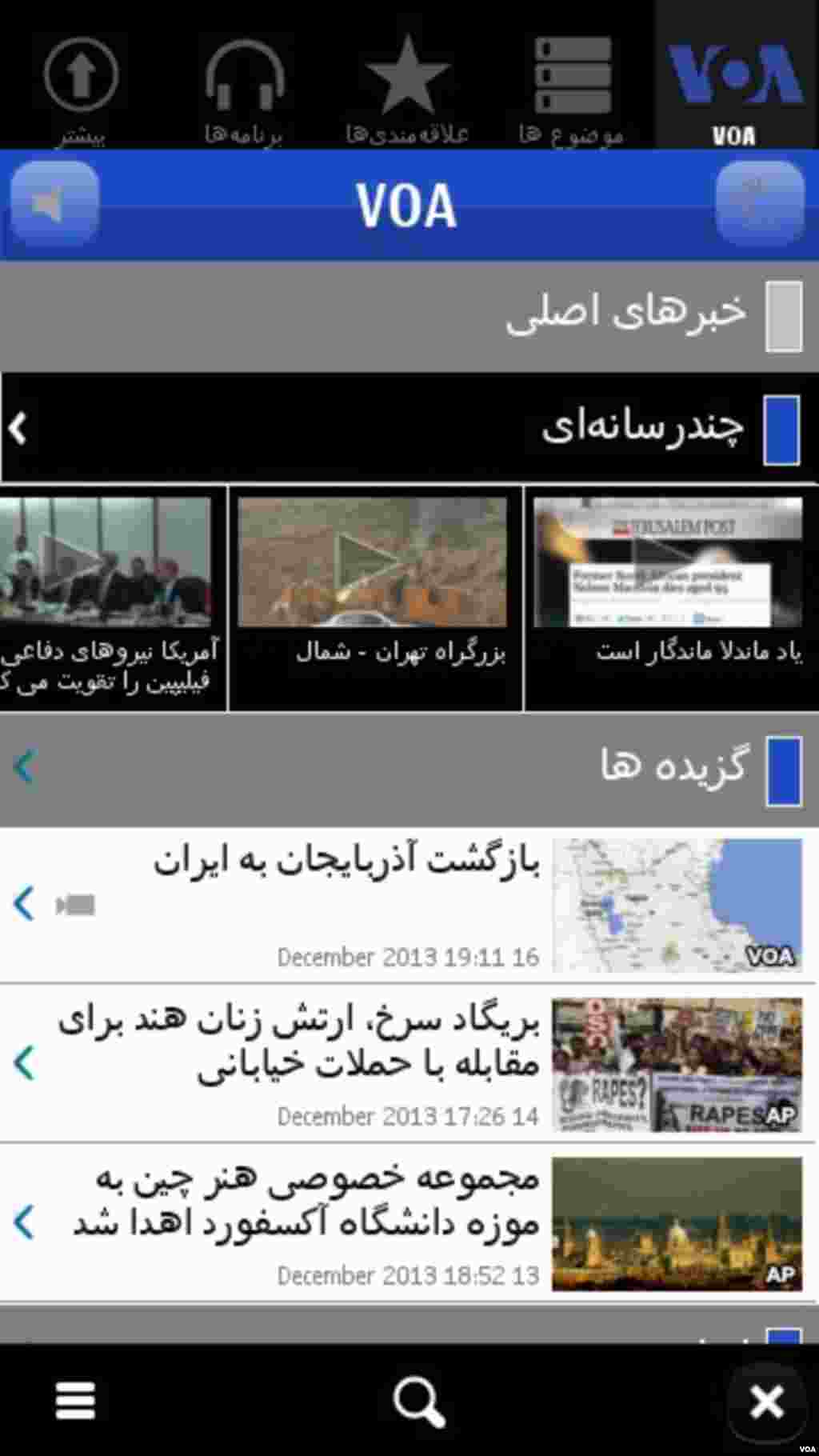
Task: Open the hamburger menu at the bottom
Action: (75, 1400)
